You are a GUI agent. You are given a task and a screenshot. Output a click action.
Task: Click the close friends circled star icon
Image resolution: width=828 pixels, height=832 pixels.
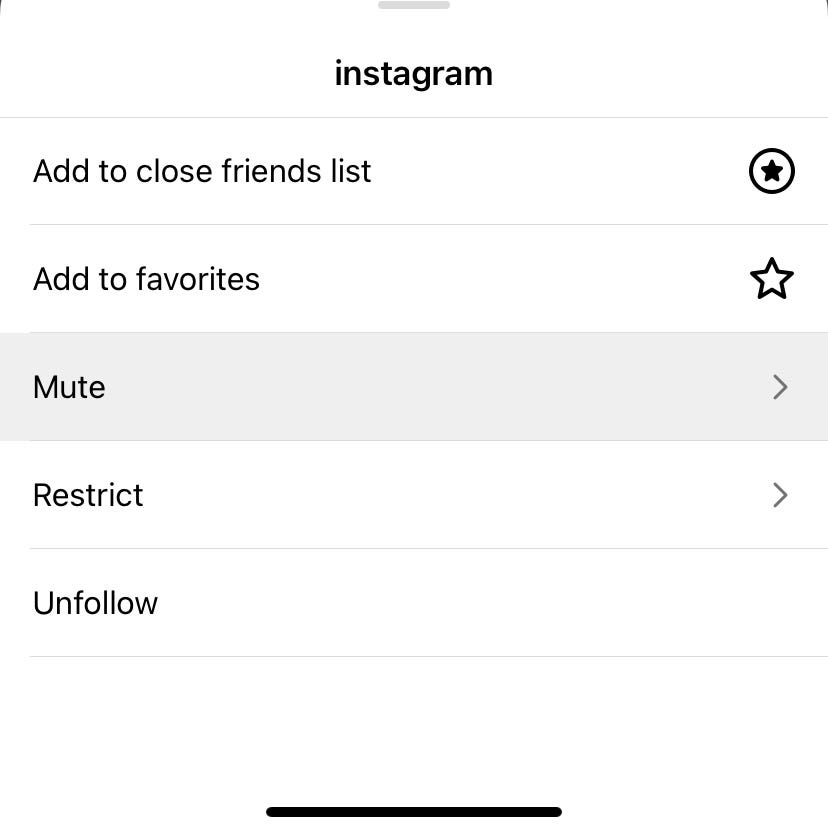pos(771,171)
